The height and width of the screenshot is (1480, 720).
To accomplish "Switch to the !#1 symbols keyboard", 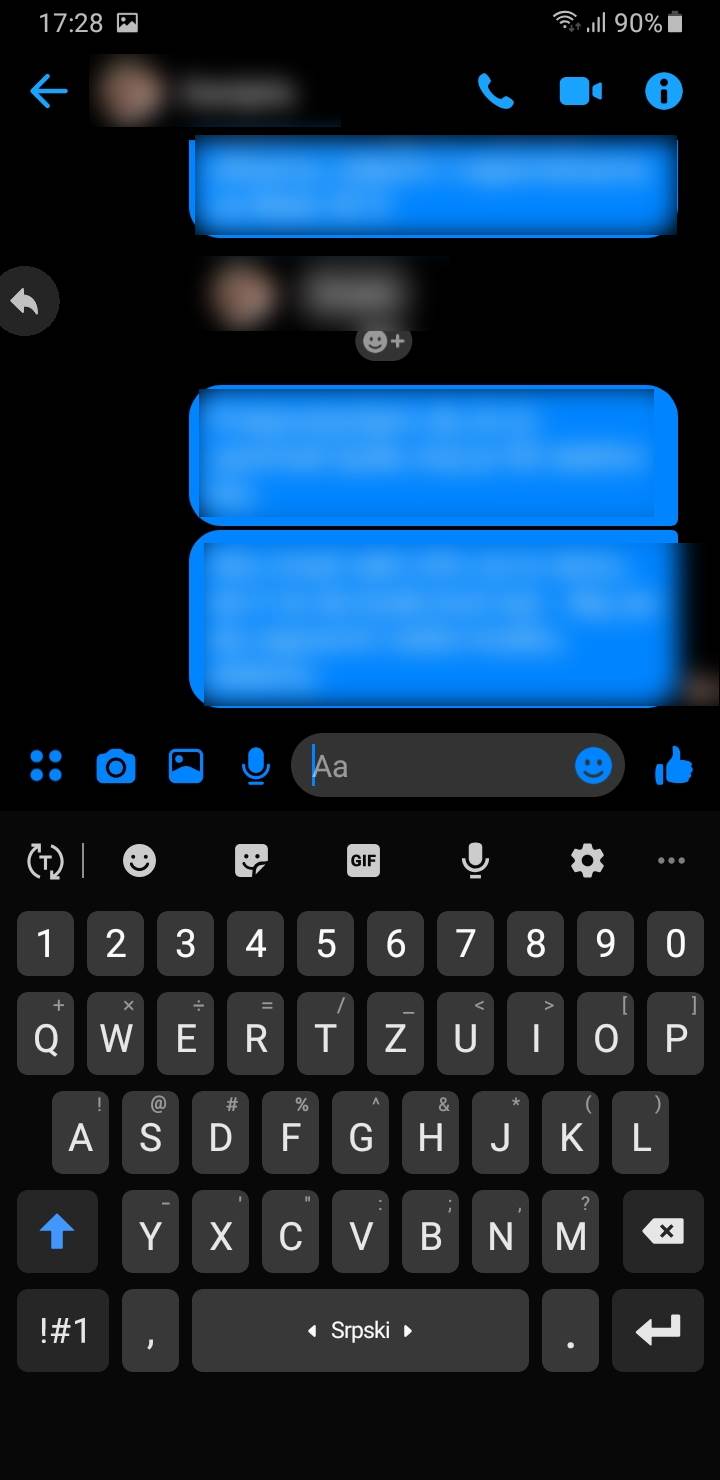I will tap(63, 1330).
